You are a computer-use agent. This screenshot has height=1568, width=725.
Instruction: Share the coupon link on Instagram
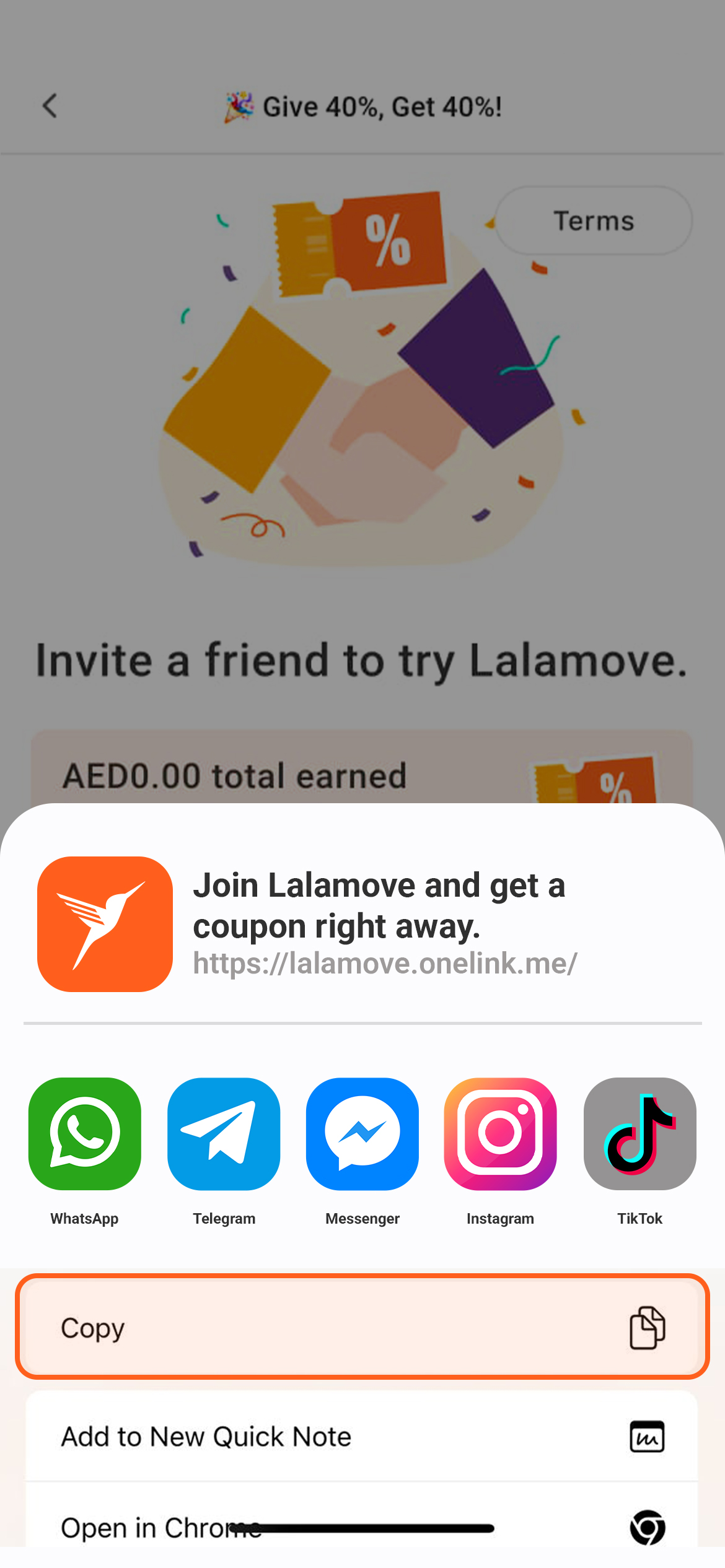[501, 1134]
